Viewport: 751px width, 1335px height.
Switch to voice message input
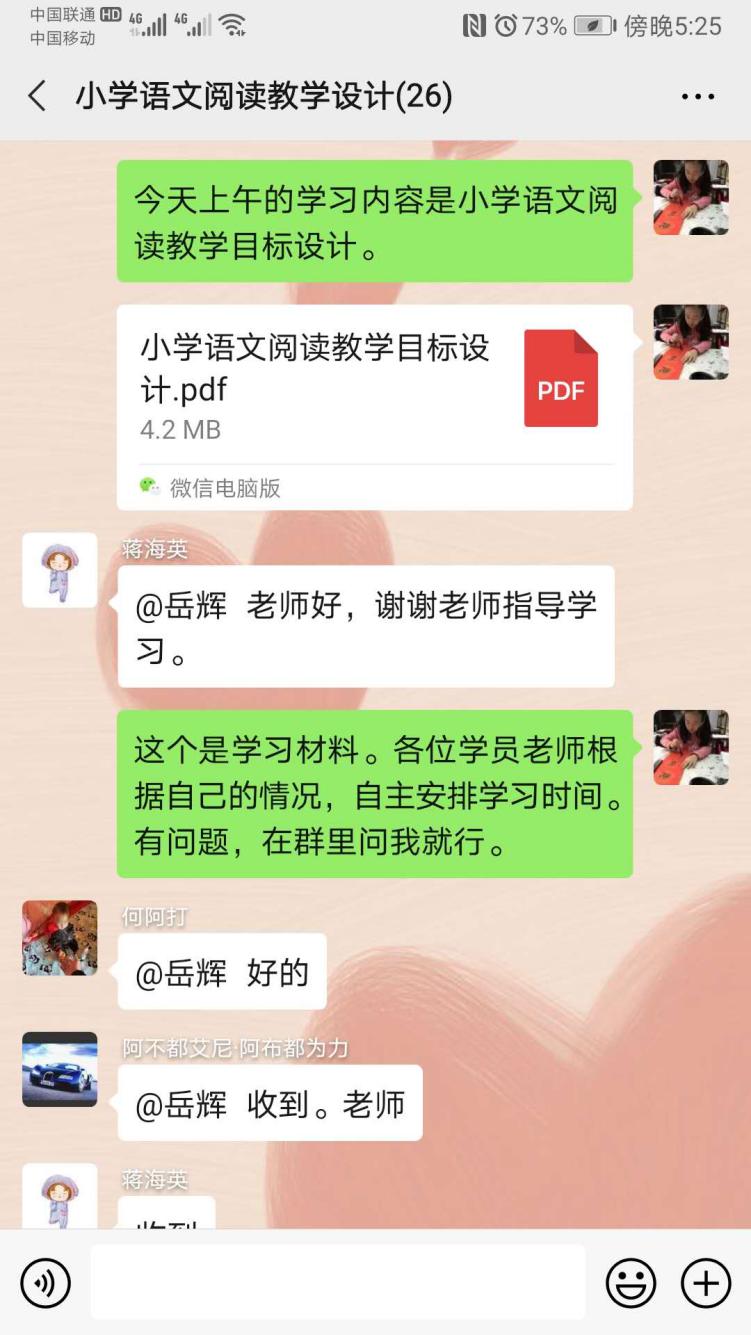(46, 1282)
